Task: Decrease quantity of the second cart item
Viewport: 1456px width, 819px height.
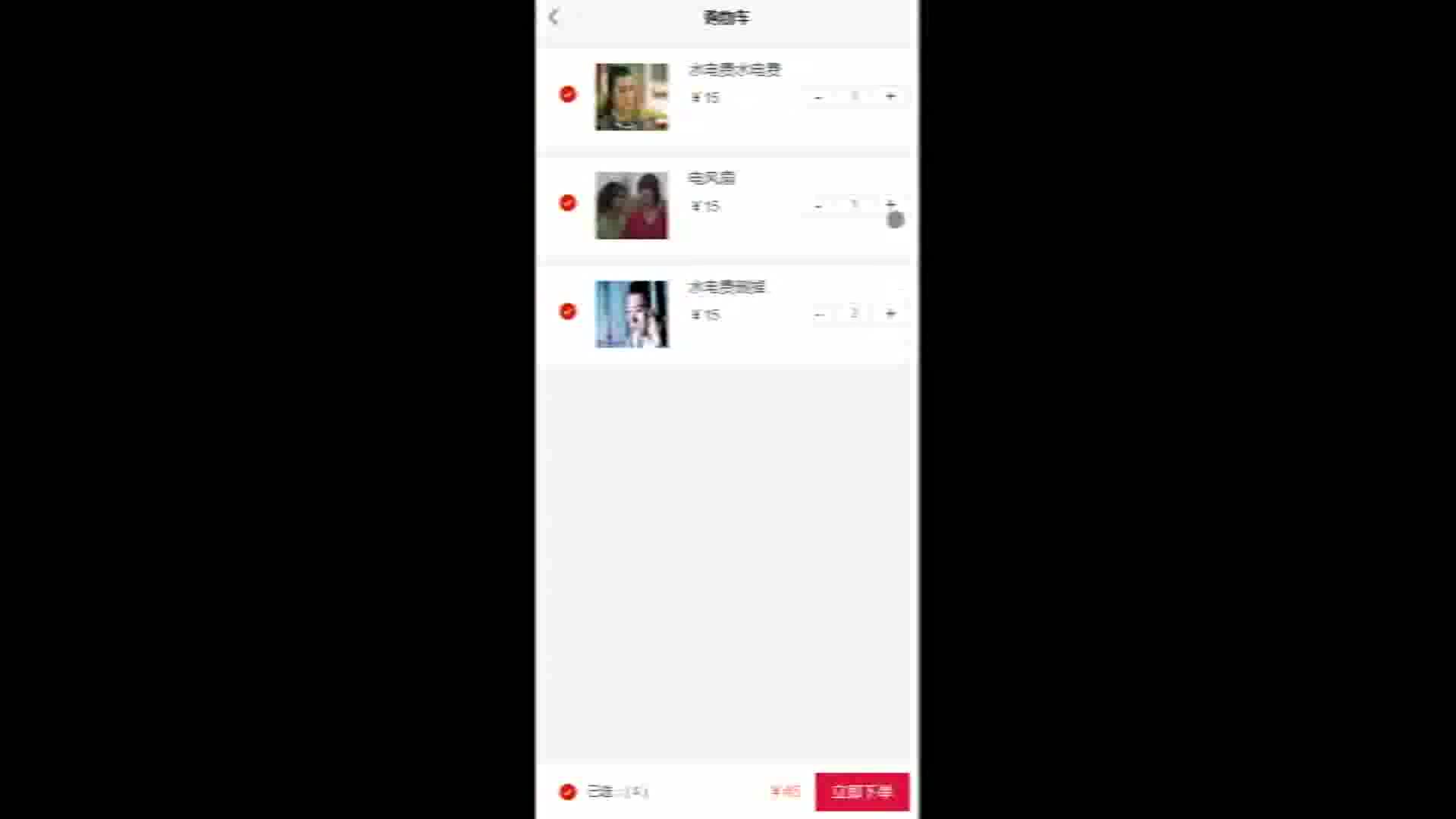Action: (x=818, y=206)
